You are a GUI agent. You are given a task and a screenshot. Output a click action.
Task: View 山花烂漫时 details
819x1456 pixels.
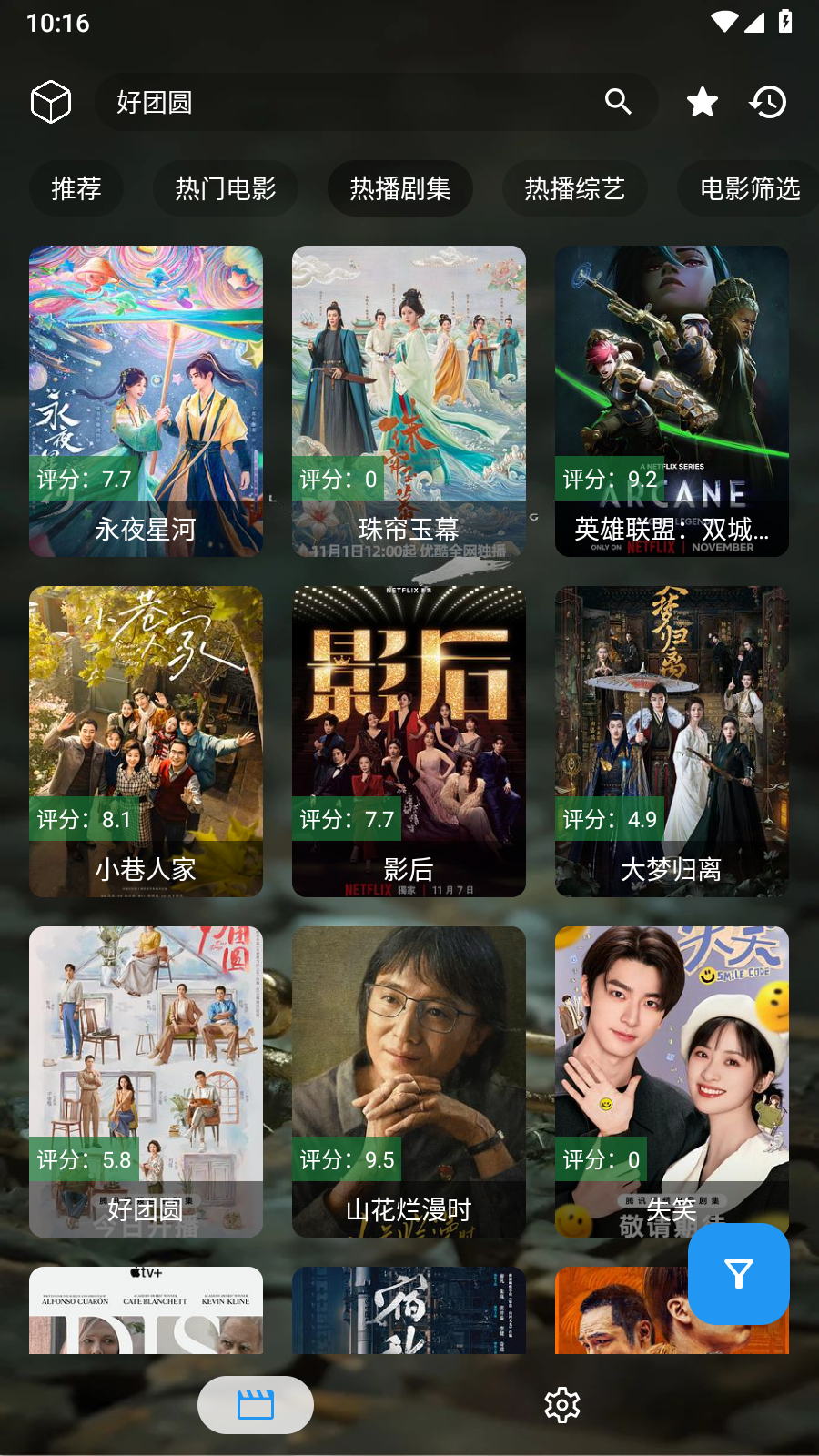coord(409,1081)
